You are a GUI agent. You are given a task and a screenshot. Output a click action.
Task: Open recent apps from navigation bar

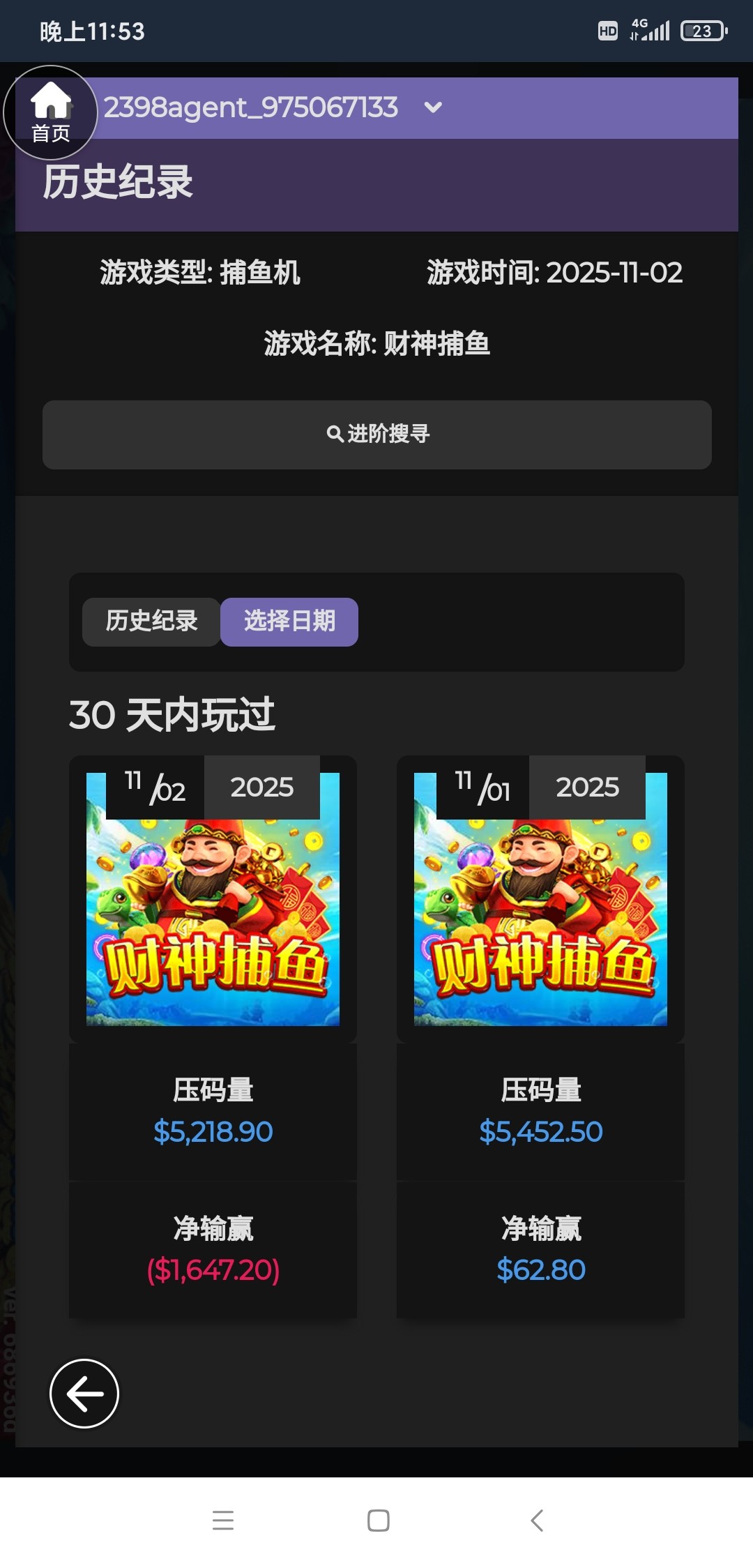click(x=223, y=1521)
